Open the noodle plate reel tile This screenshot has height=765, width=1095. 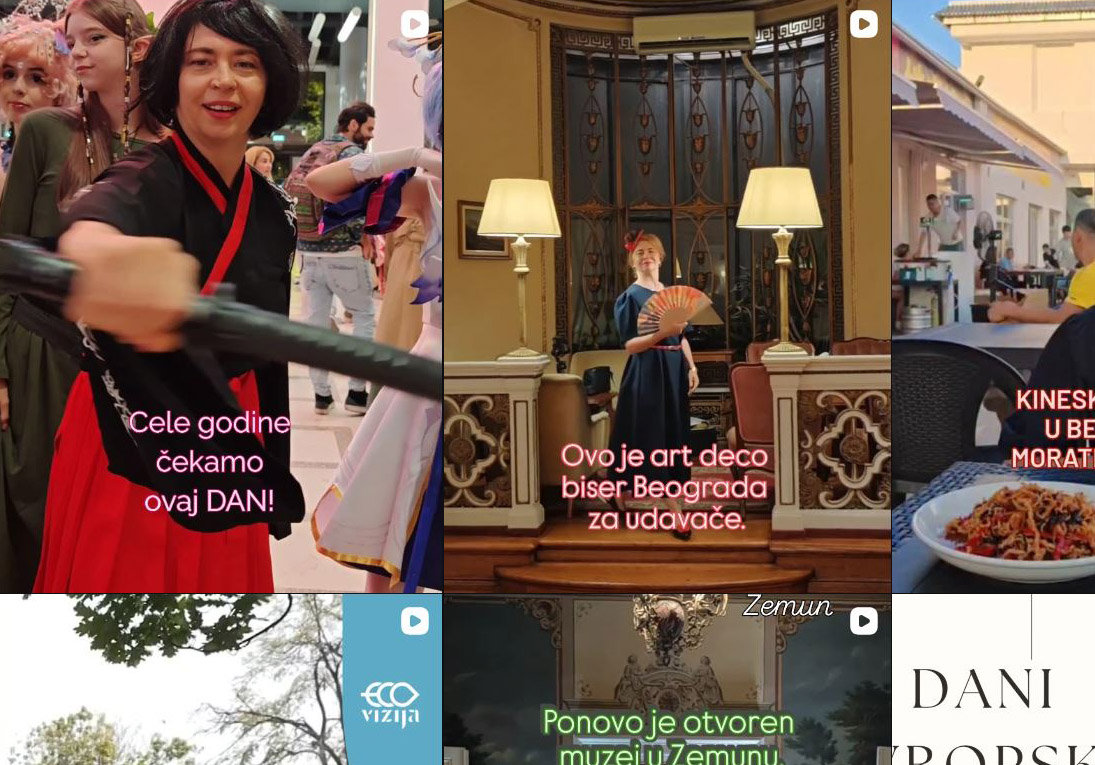(993, 296)
